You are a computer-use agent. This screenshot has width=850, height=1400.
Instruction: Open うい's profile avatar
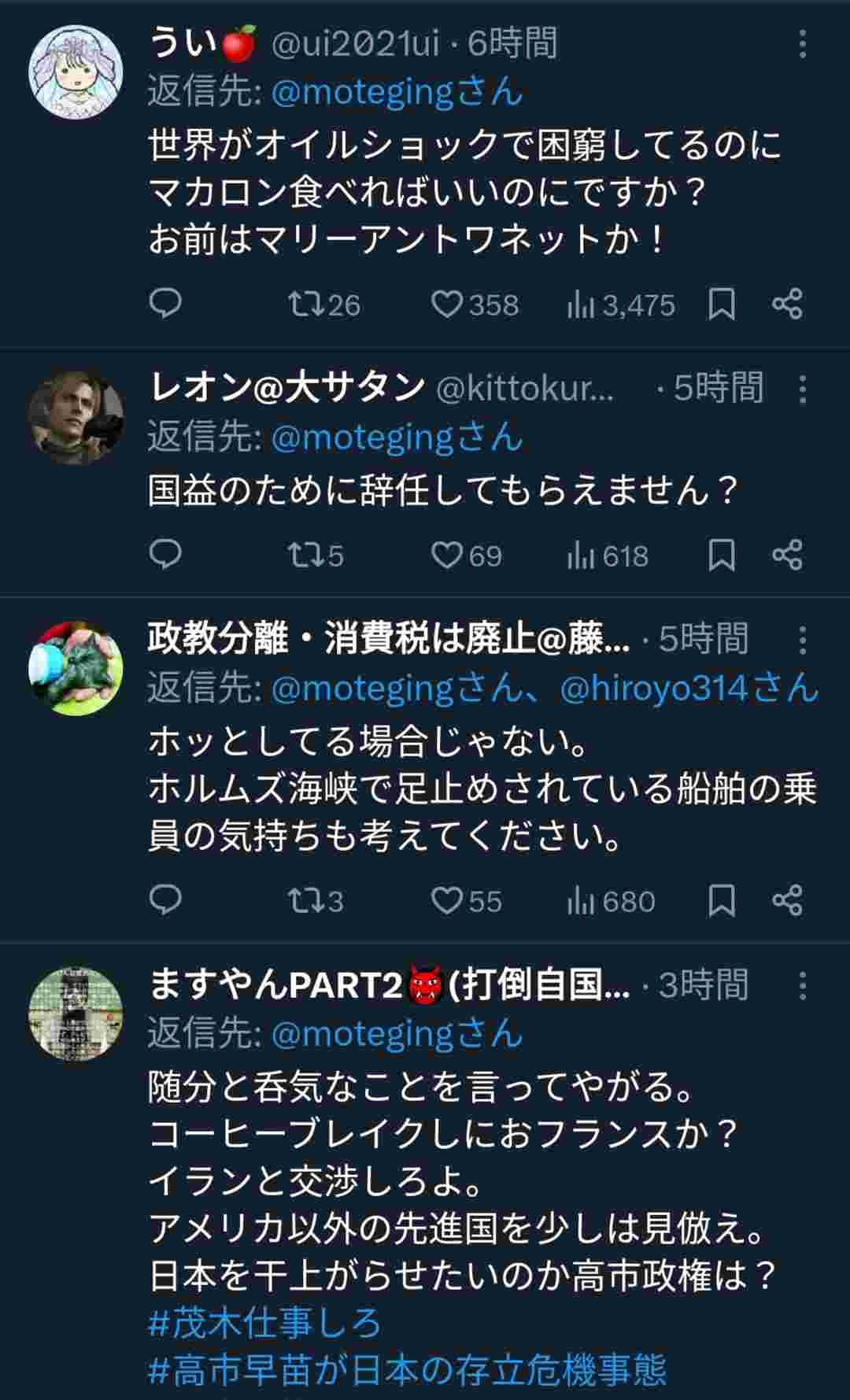76,71
